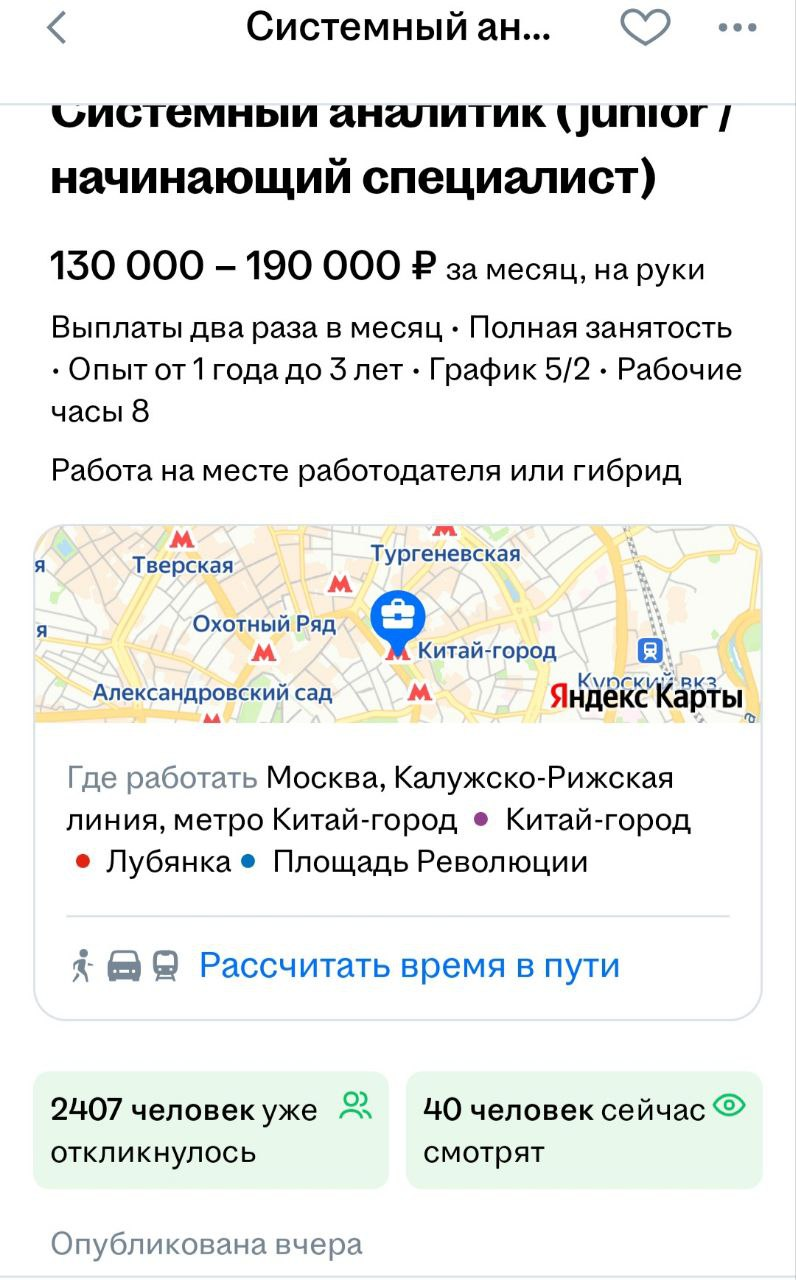Open the three-dot overflow menu
This screenshot has height=1280, width=796.
pyautogui.click(x=737, y=28)
